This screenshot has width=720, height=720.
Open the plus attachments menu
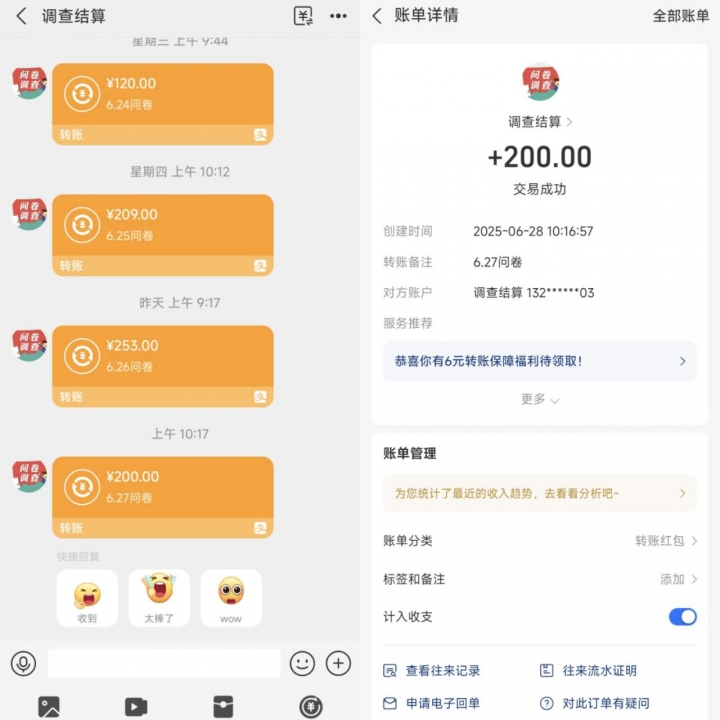339,663
